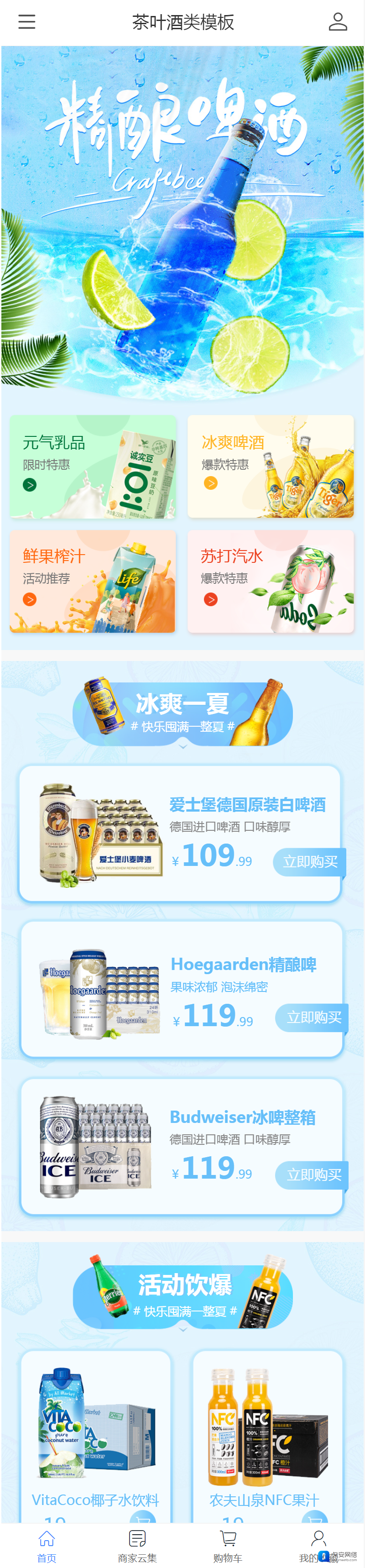Open the user profile icon
The image size is (365, 1568).
pos(338,22)
